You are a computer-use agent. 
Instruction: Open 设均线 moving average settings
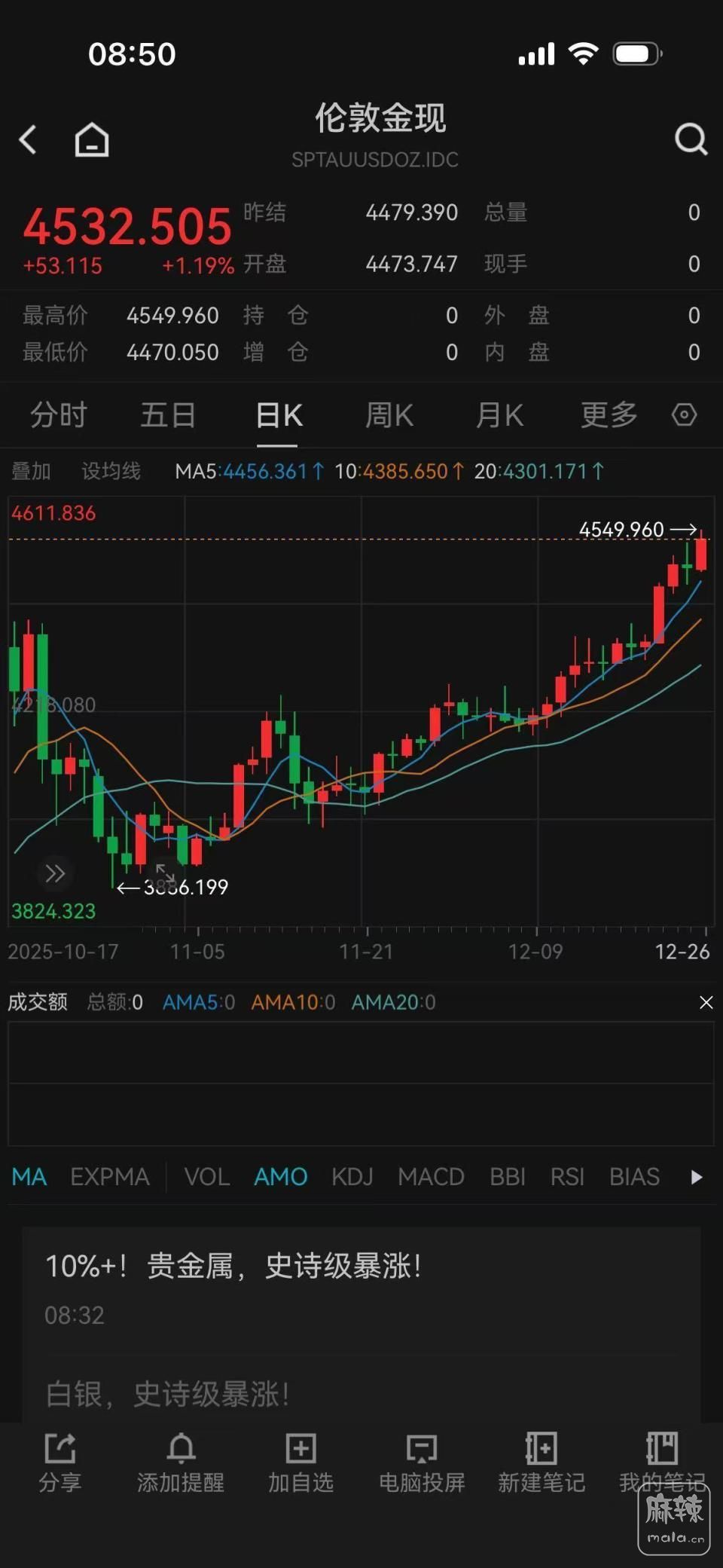(111, 472)
